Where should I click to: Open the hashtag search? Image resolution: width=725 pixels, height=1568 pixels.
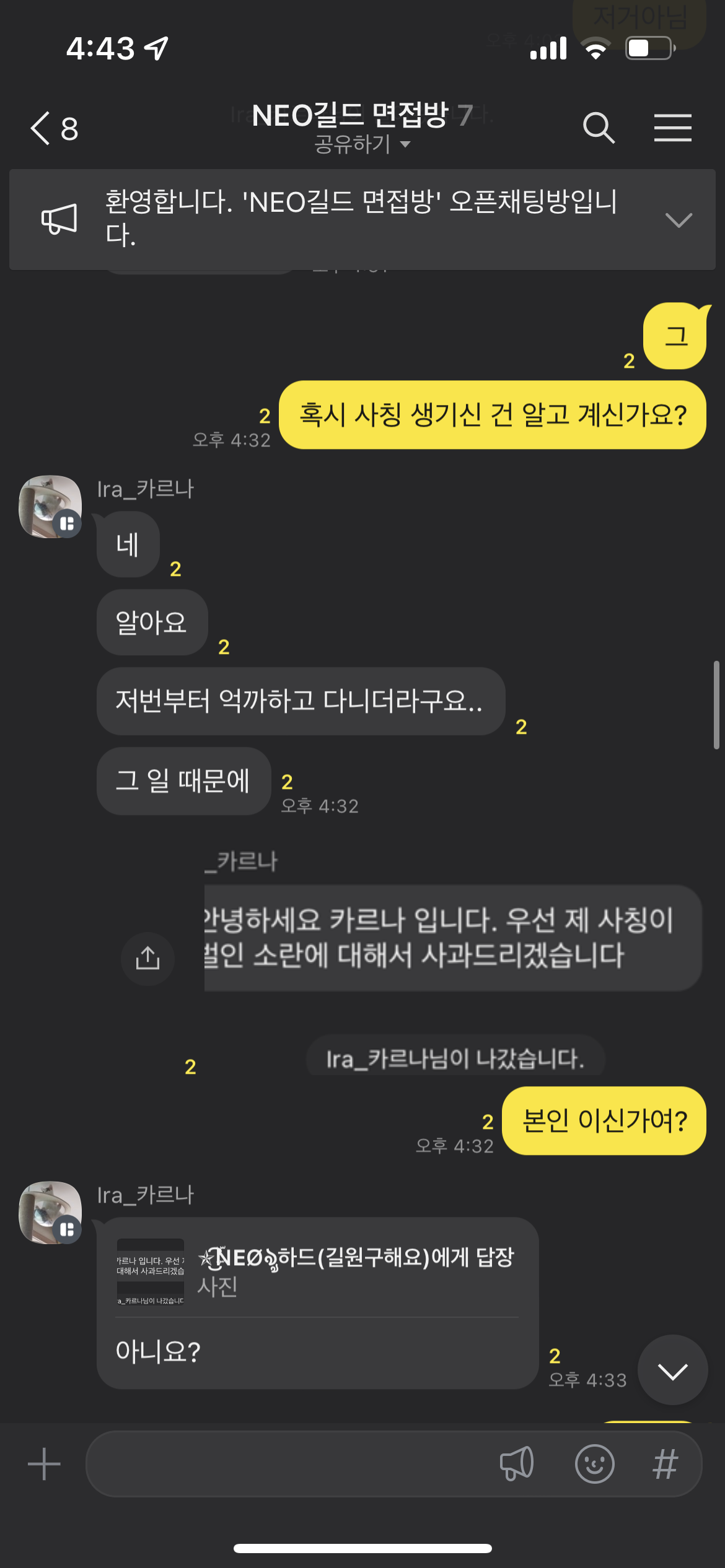665,1464
